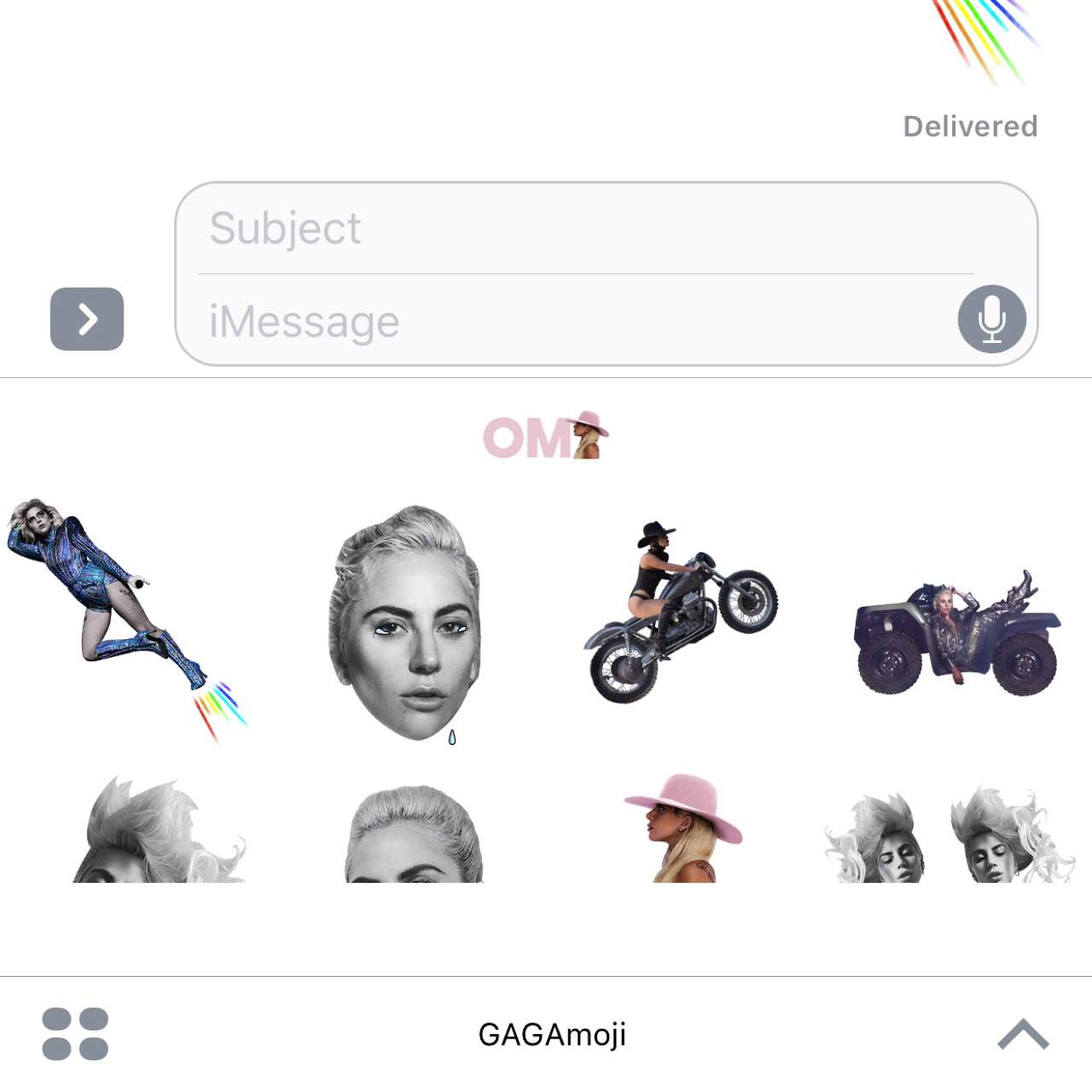The image size is (1092, 1092).
Task: Open the iMessage app drawer grid
Action: (75, 1034)
